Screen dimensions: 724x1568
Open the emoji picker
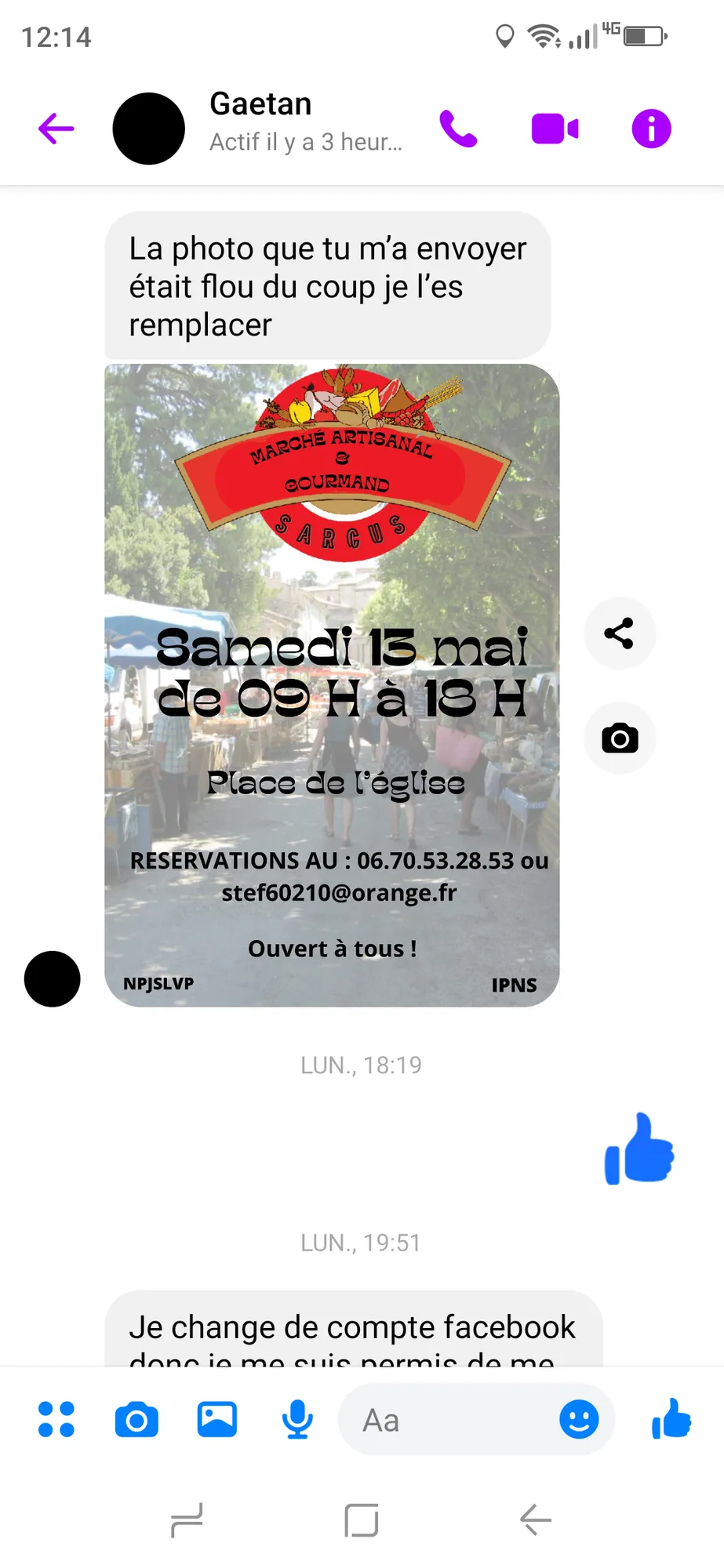(x=579, y=1419)
